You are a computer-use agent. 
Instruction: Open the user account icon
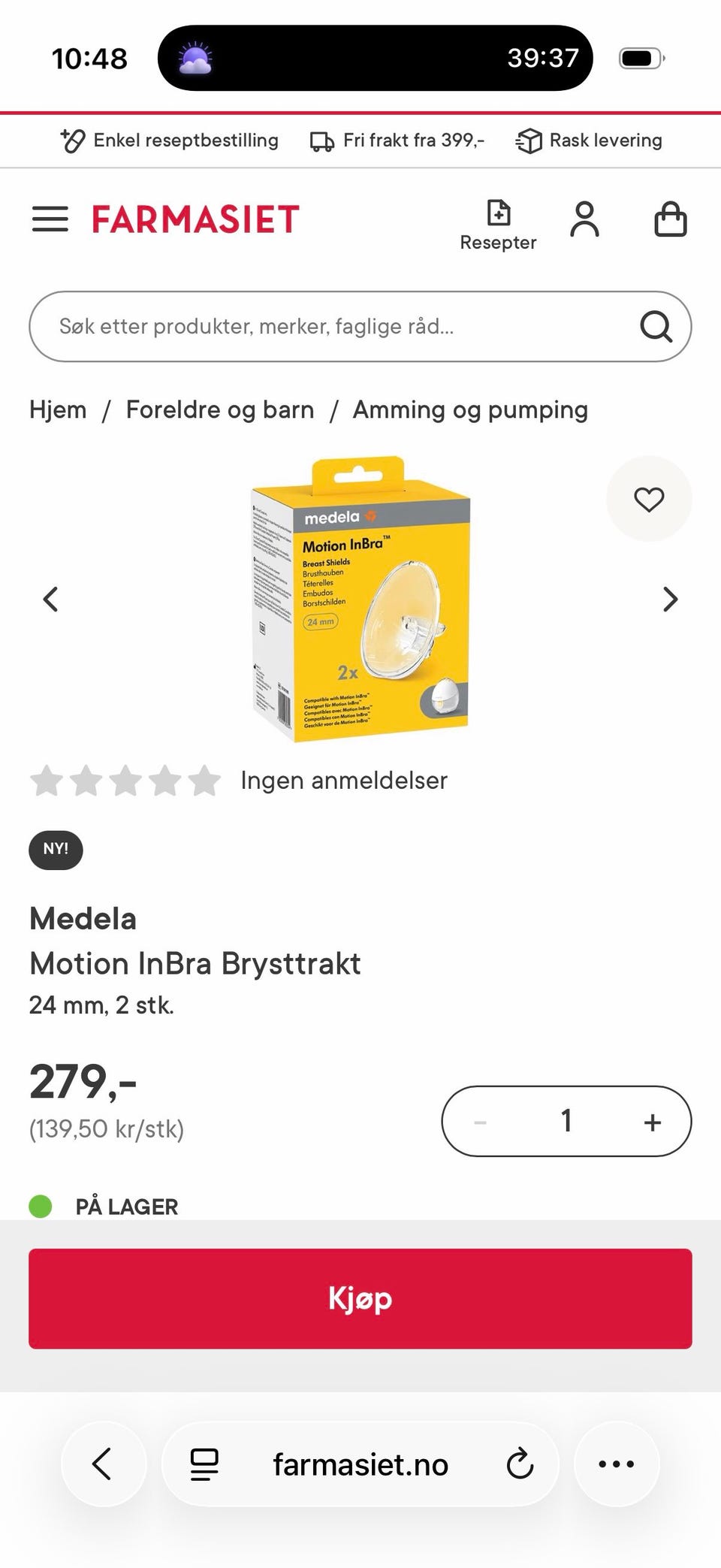[584, 219]
